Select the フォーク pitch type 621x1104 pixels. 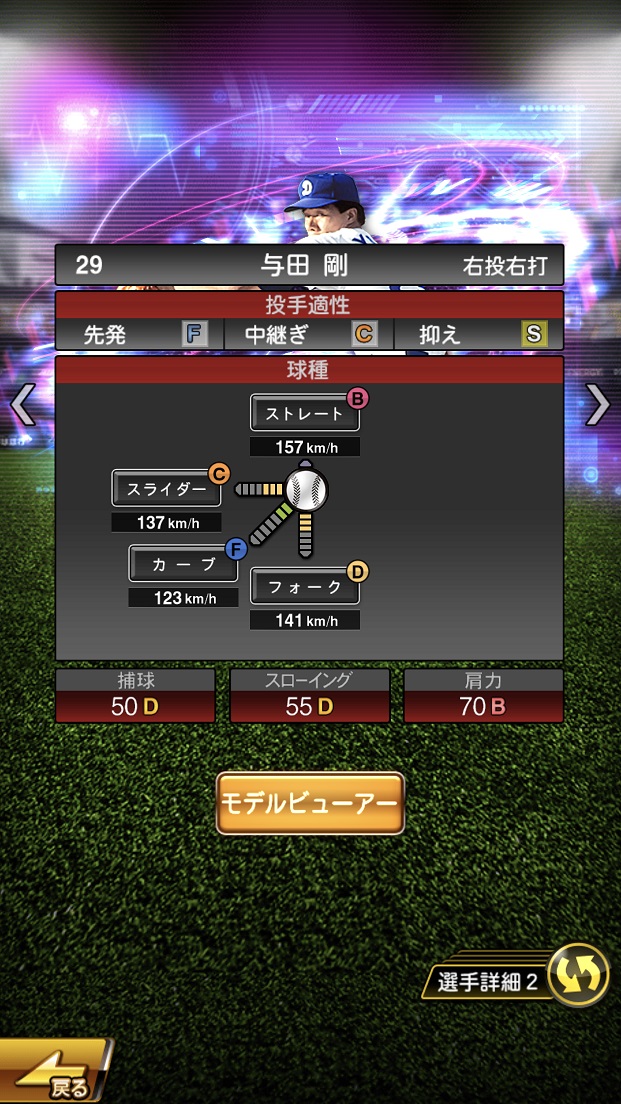pos(304,587)
